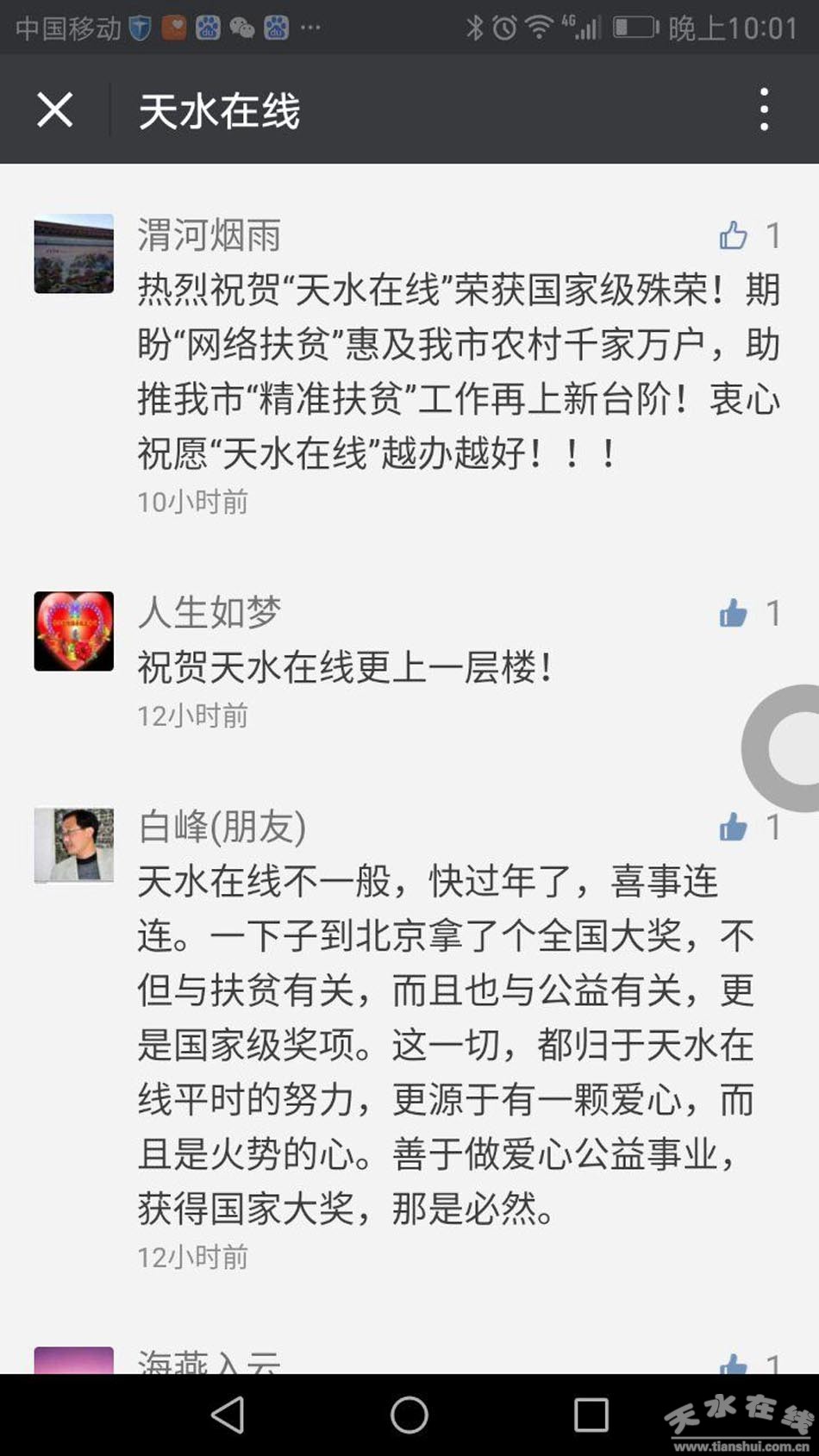The width and height of the screenshot is (819, 1456).
Task: Go to the home screen
Action: [409, 1415]
